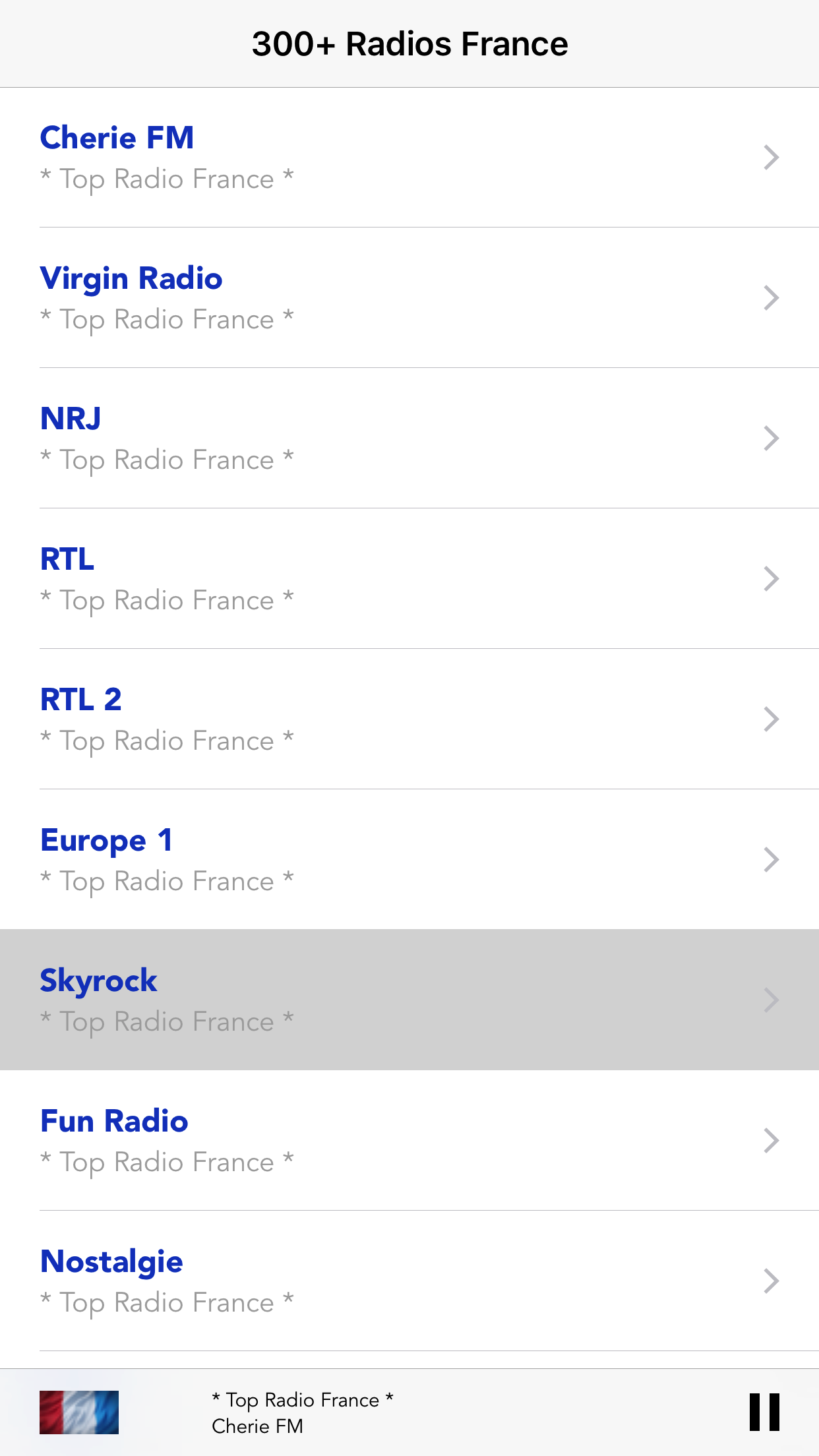Select Fun Radio

409,1141
